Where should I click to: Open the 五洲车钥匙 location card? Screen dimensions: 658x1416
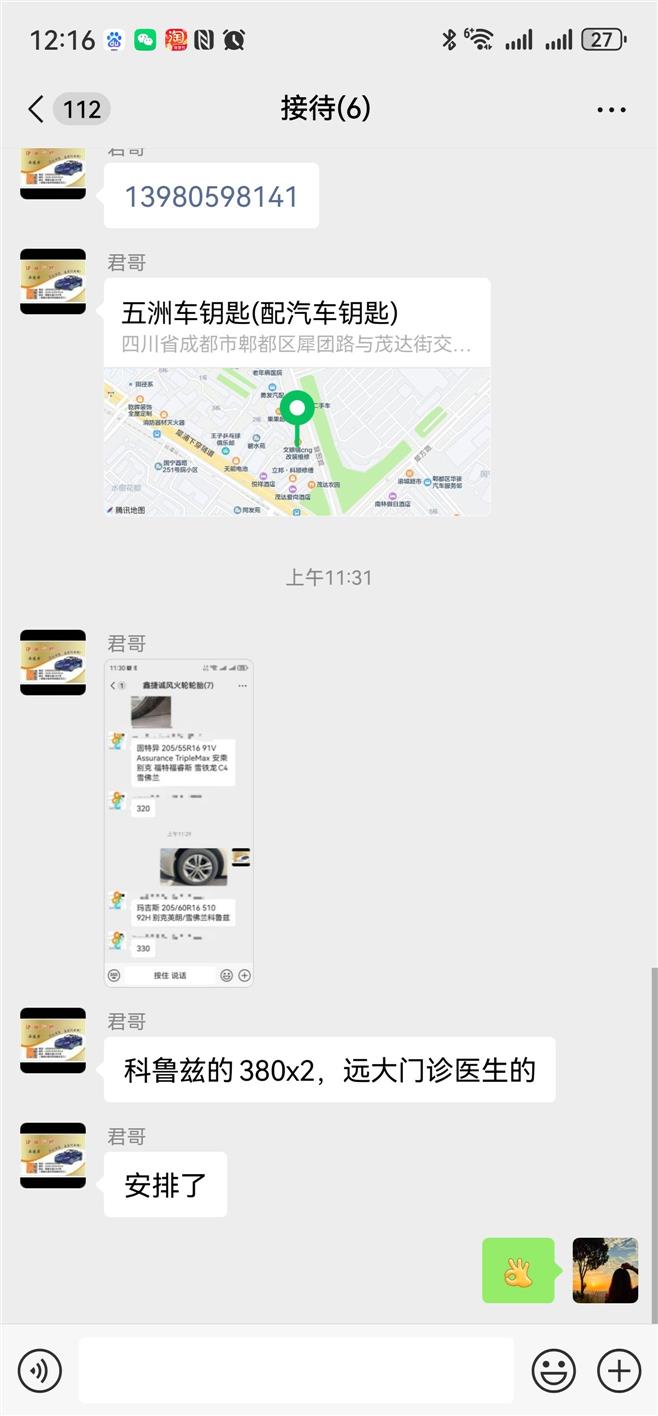click(x=297, y=397)
